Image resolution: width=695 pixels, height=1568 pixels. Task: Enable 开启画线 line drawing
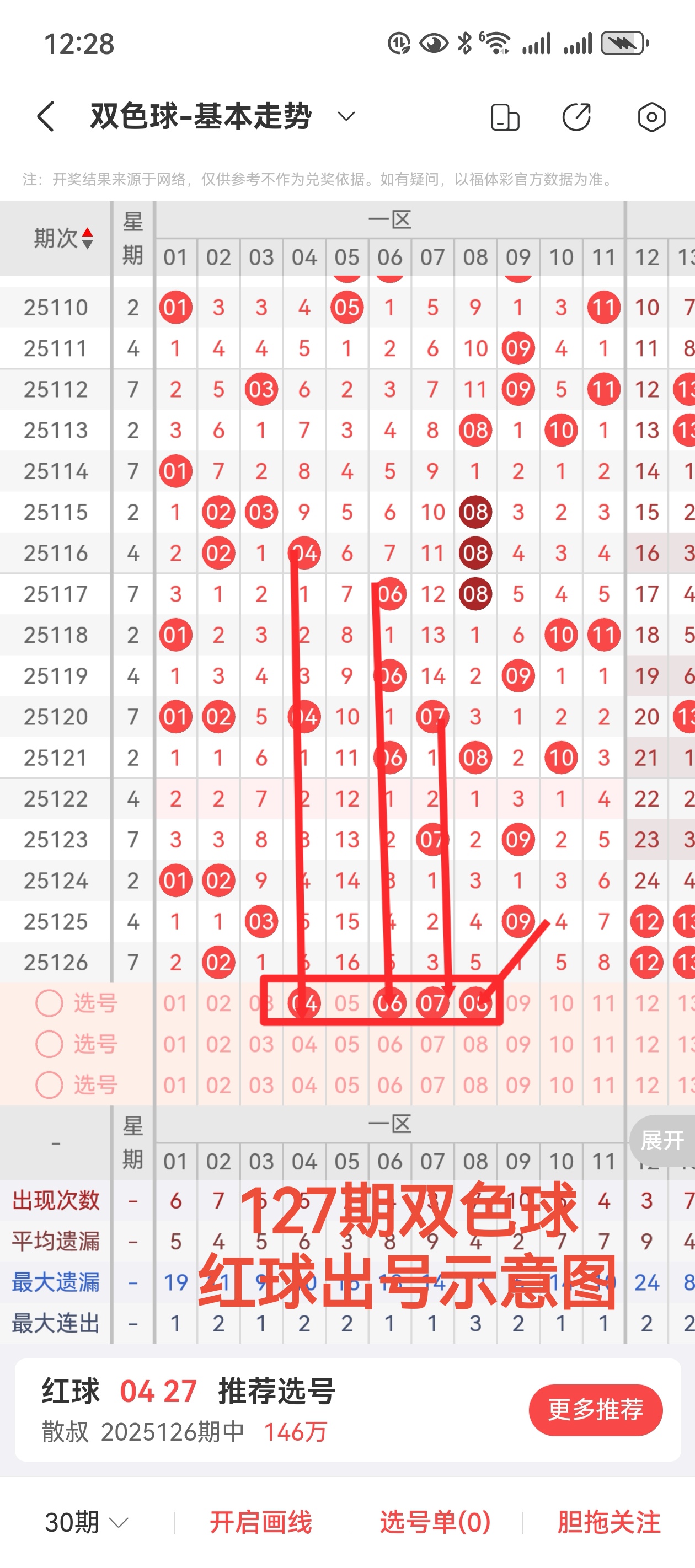coord(261,1522)
